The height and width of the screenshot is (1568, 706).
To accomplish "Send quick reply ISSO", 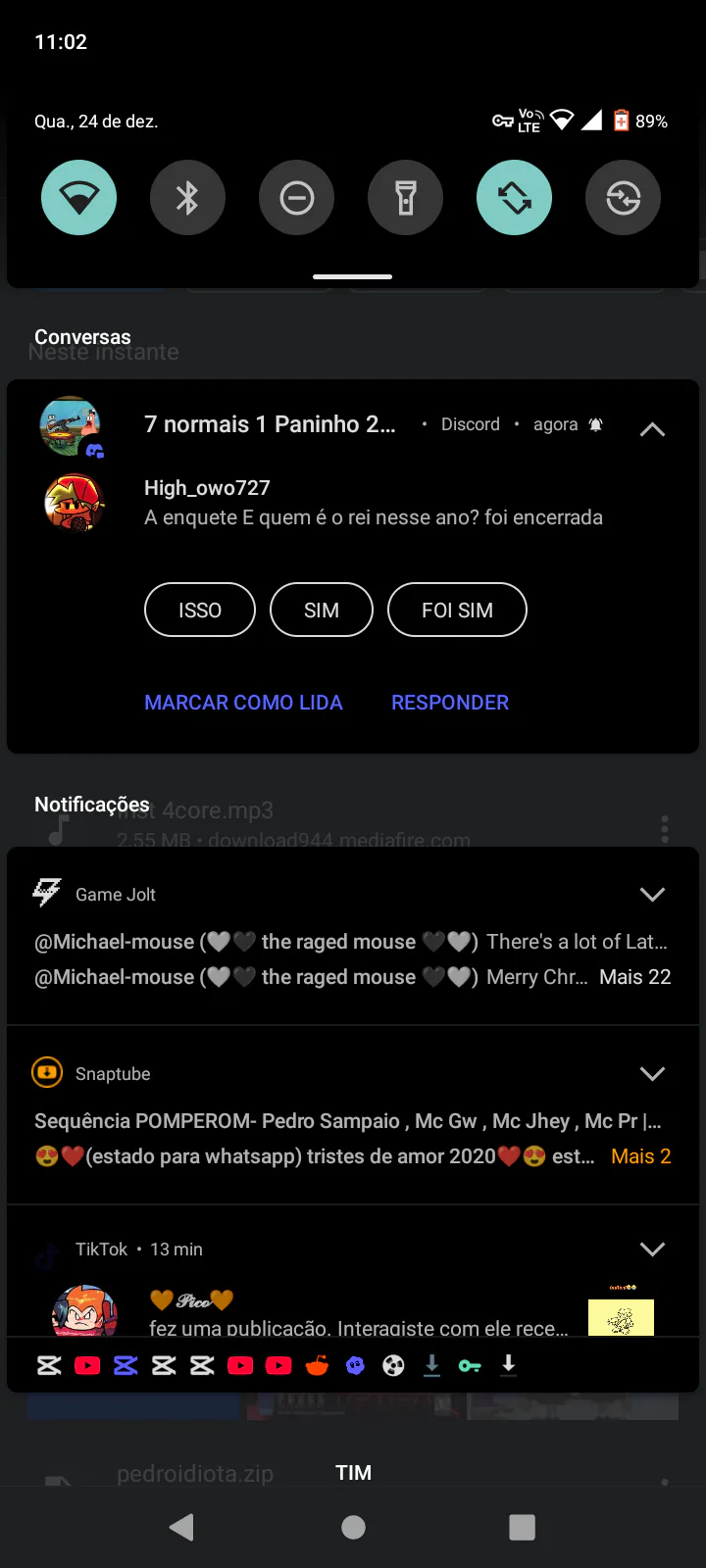I will pos(200,610).
